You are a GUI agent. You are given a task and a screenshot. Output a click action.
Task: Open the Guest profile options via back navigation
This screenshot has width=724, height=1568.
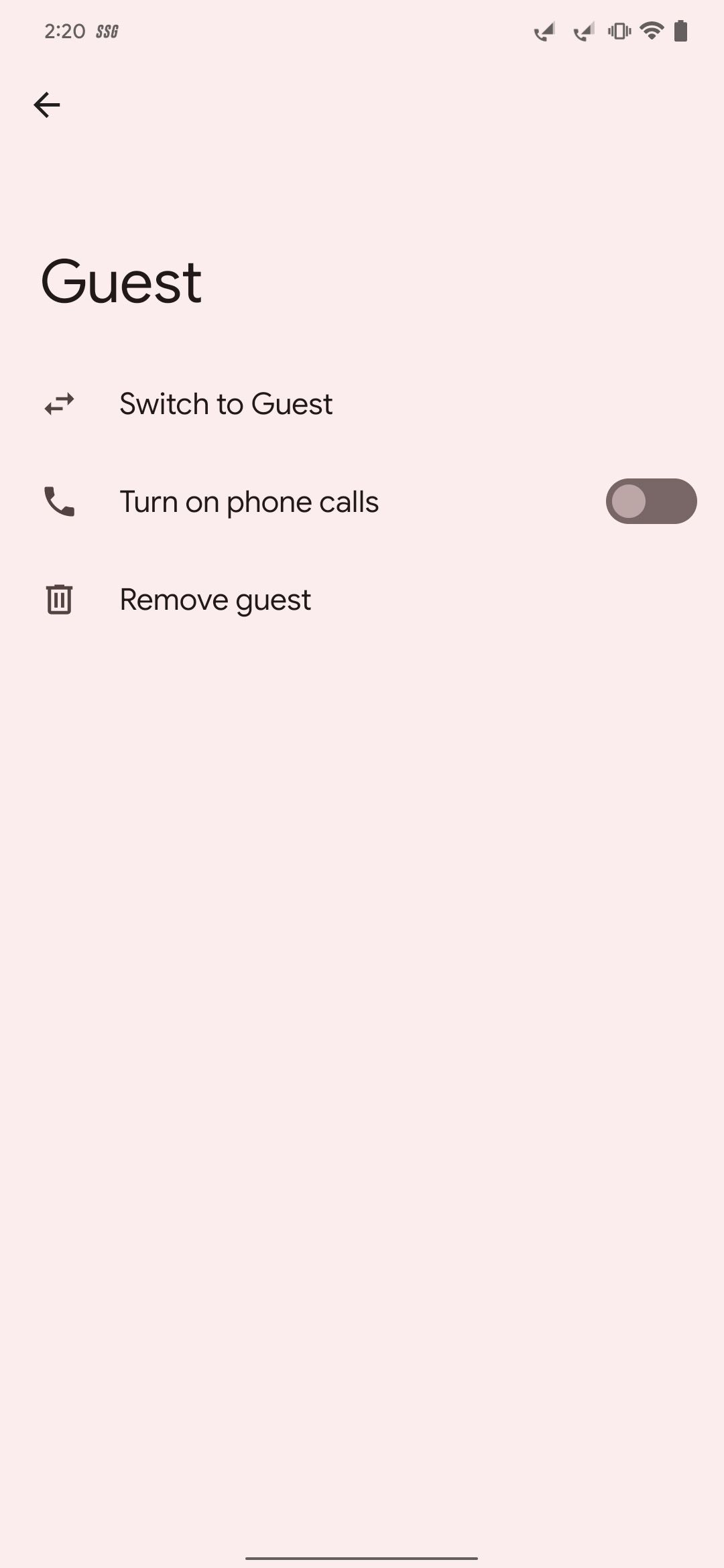47,104
